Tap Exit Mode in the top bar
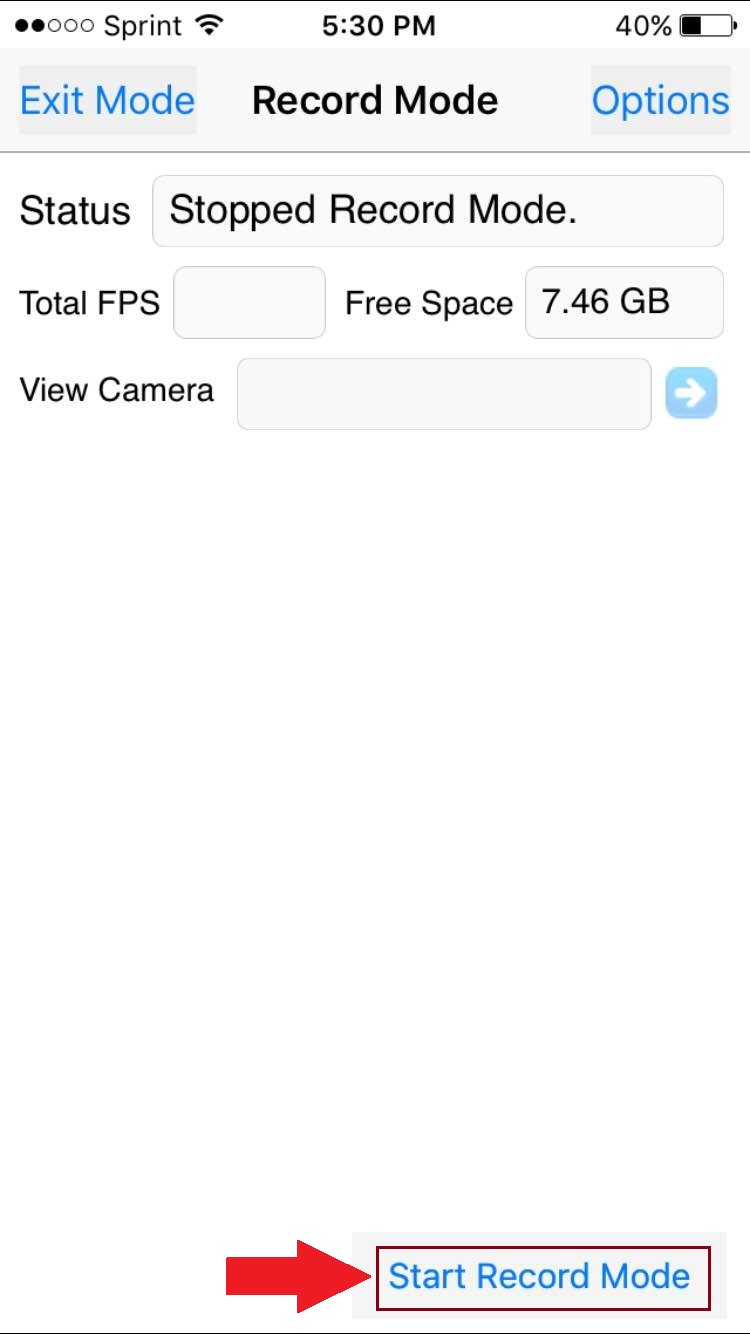Image resolution: width=750 pixels, height=1334 pixels. pyautogui.click(x=108, y=101)
